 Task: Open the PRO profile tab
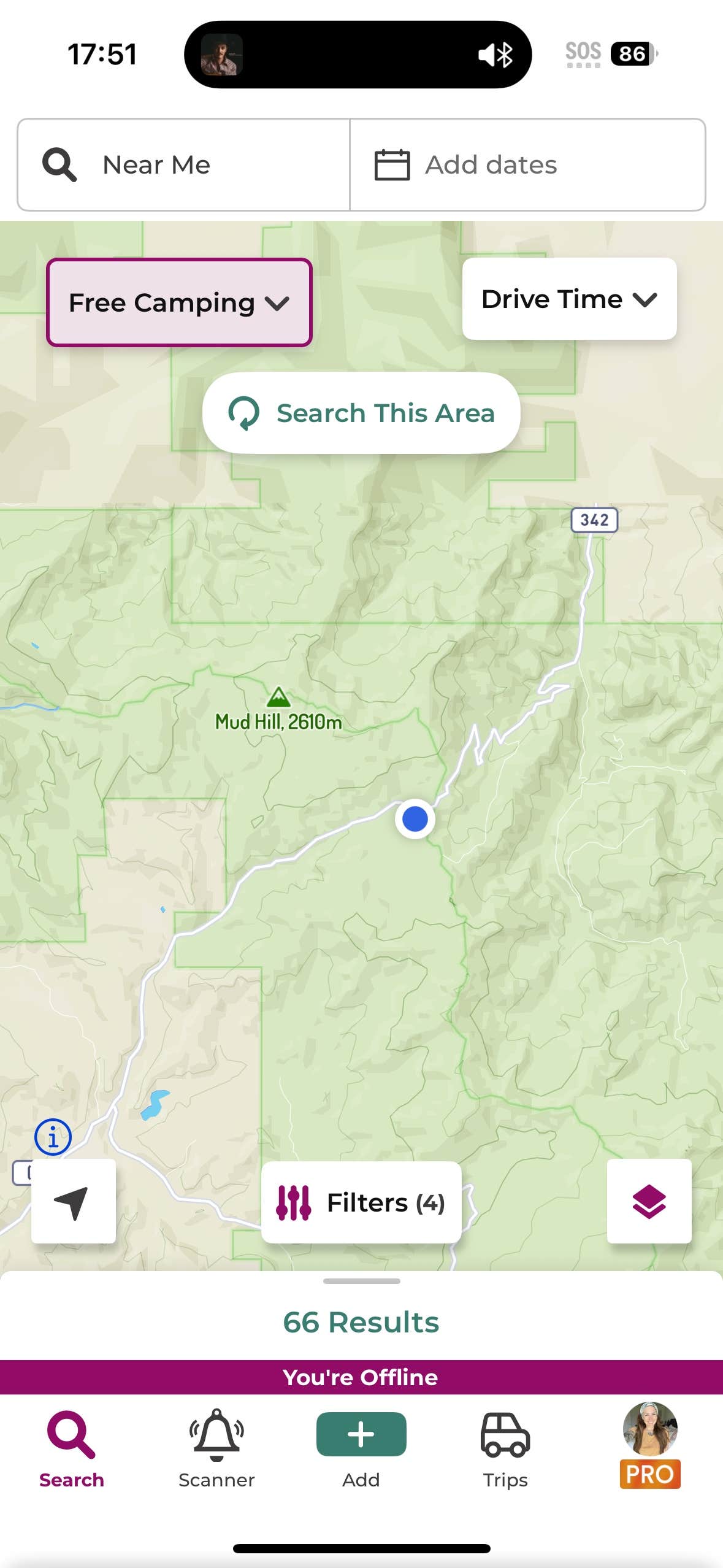tap(650, 1445)
